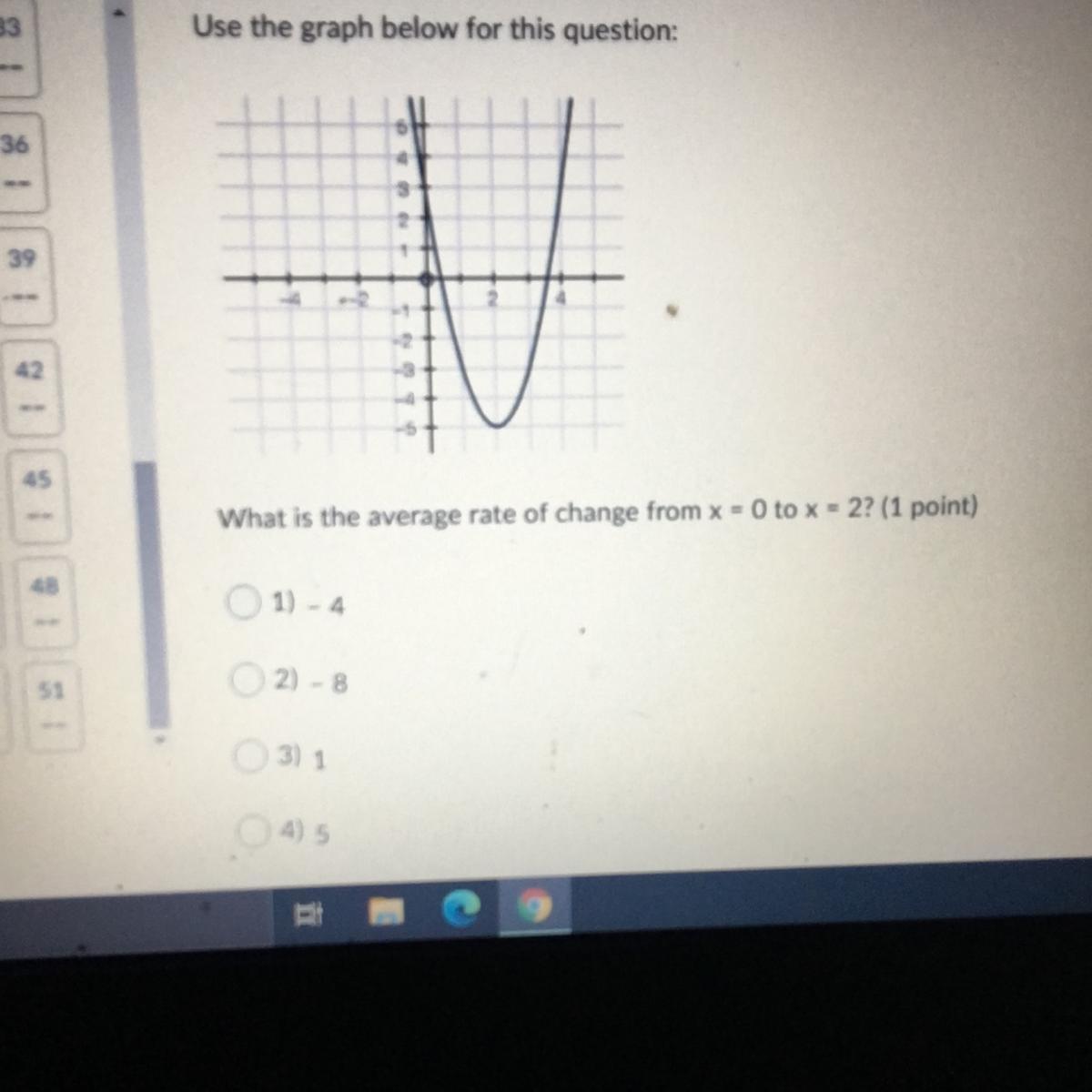The width and height of the screenshot is (1092, 1092).
Task: Switch to Google Chrome in the taskbar
Action: (534, 905)
